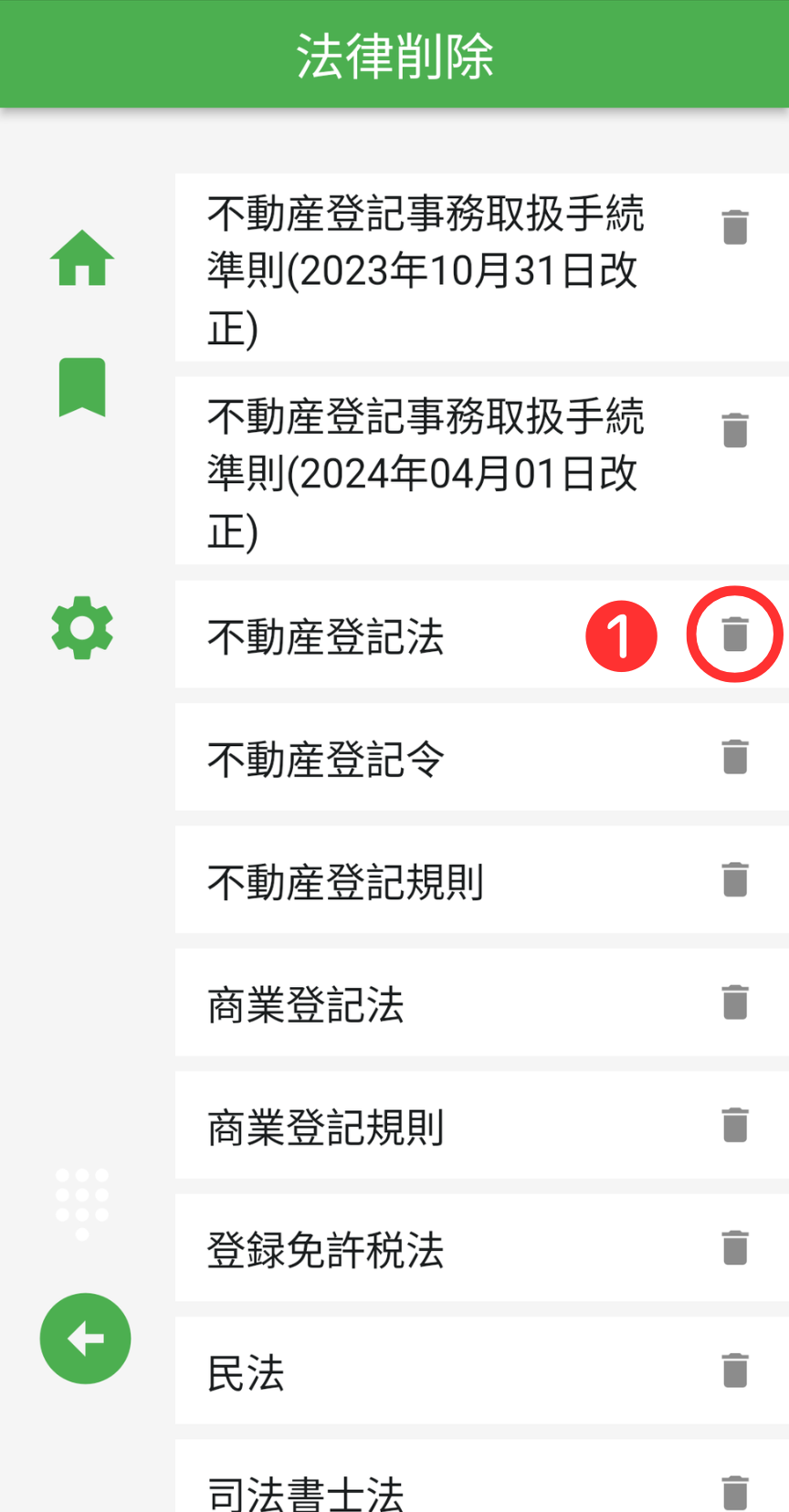Remove 商業登記規則 via trash icon

pyautogui.click(x=735, y=1125)
